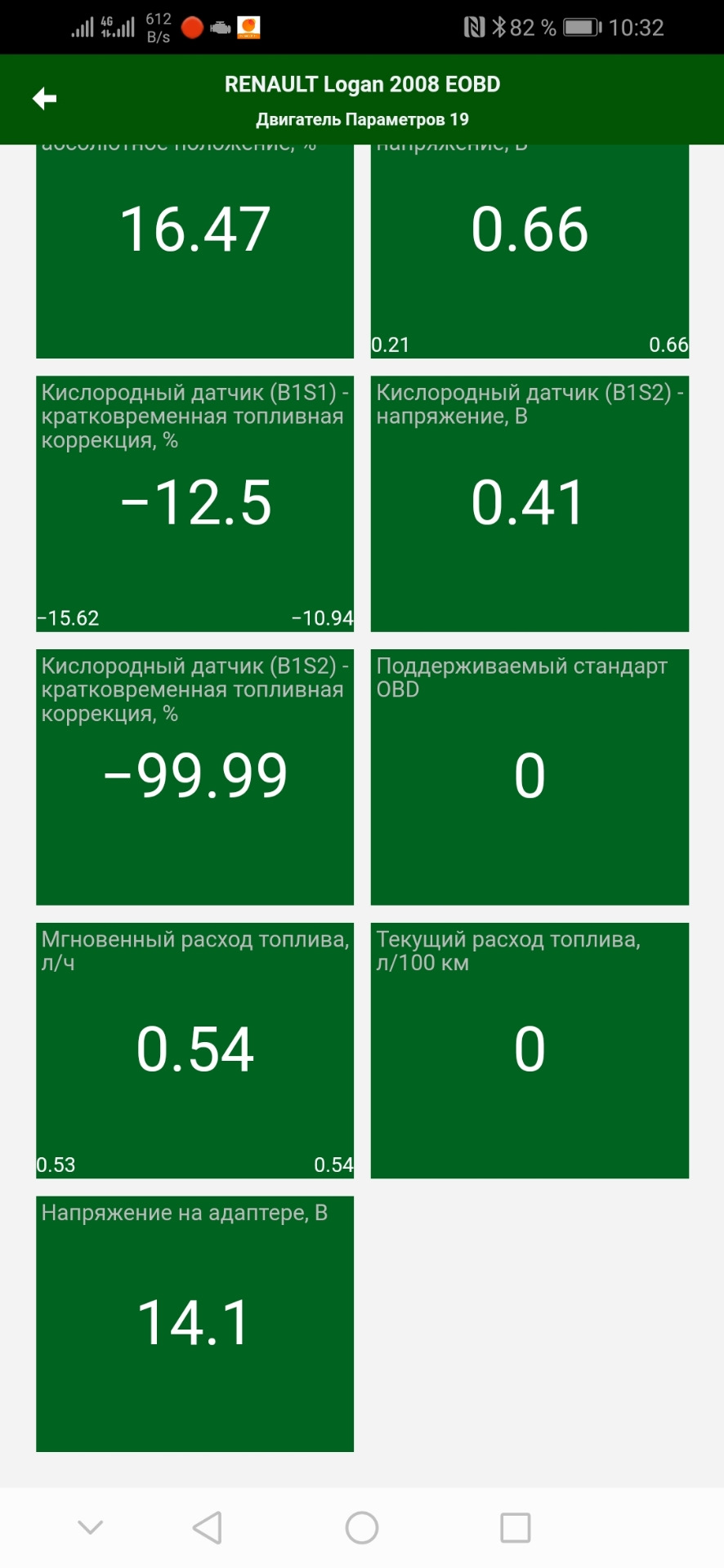View the Мгновенный расход топлива tile
Screen dimensions: 724x1568
pyautogui.click(x=194, y=1050)
